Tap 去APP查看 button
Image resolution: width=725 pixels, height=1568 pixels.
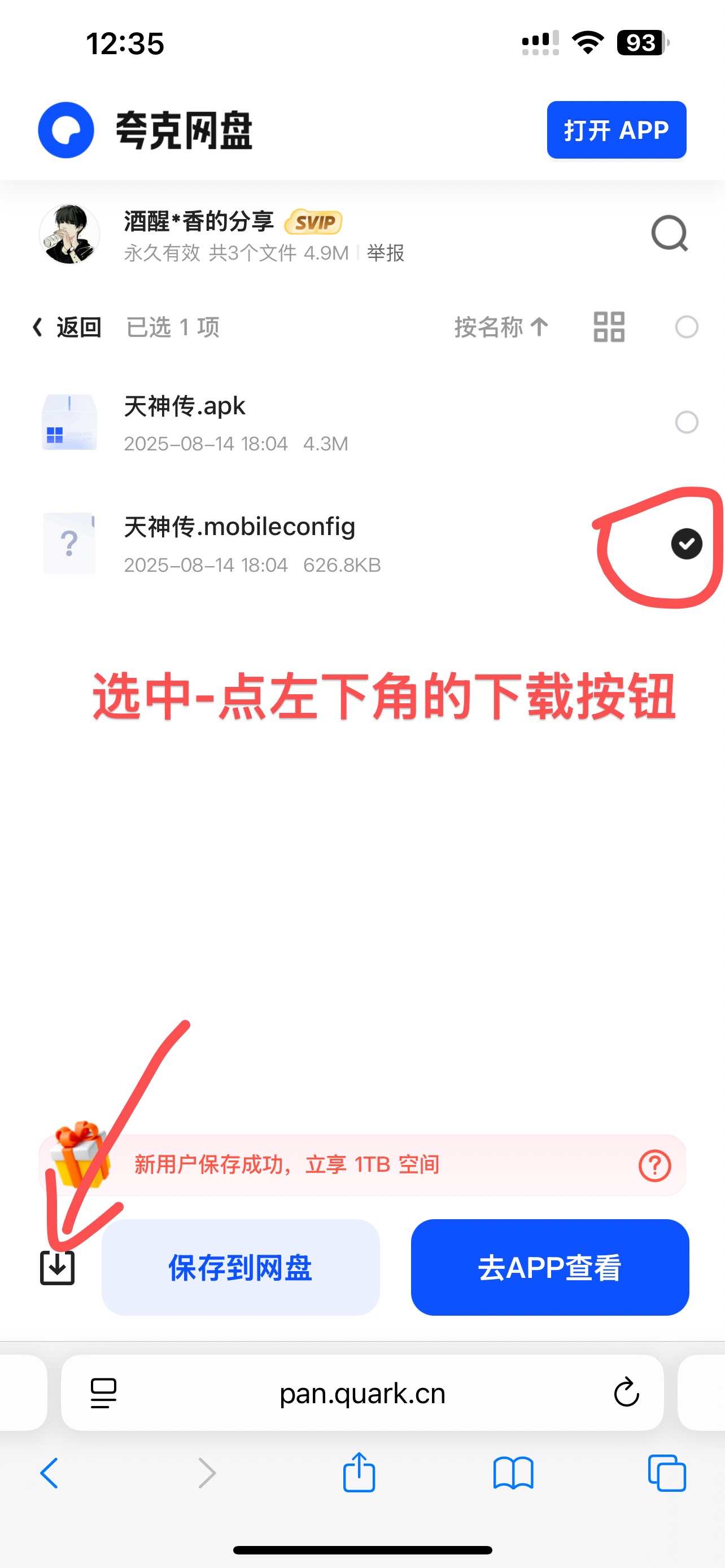(549, 1267)
